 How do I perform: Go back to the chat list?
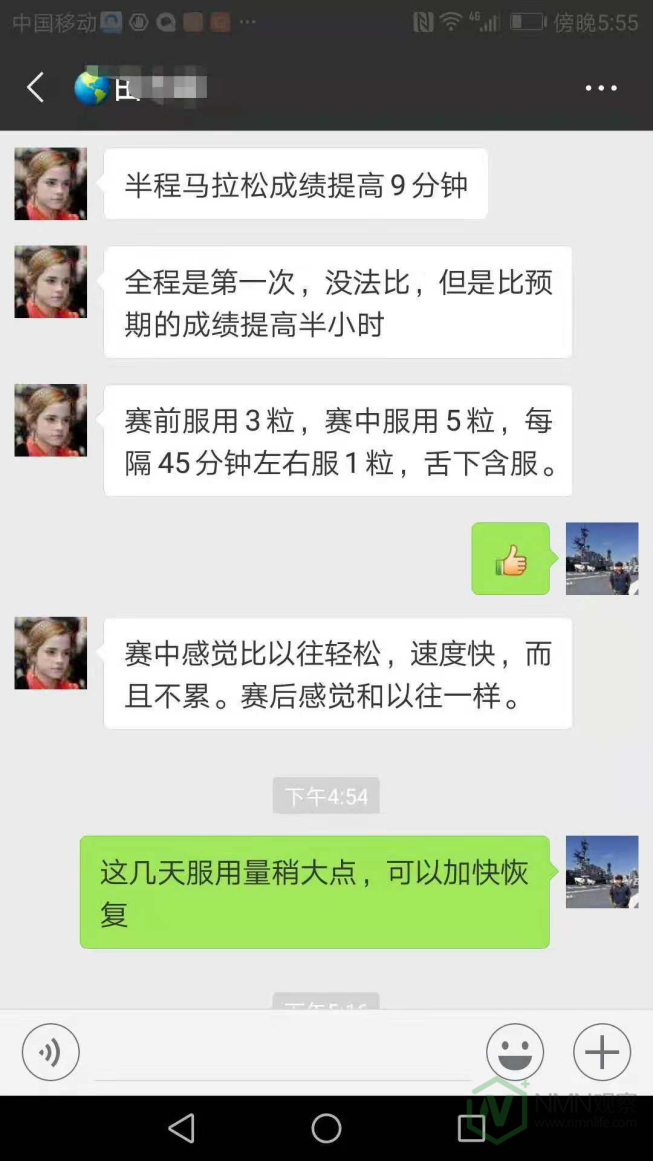tap(36, 88)
